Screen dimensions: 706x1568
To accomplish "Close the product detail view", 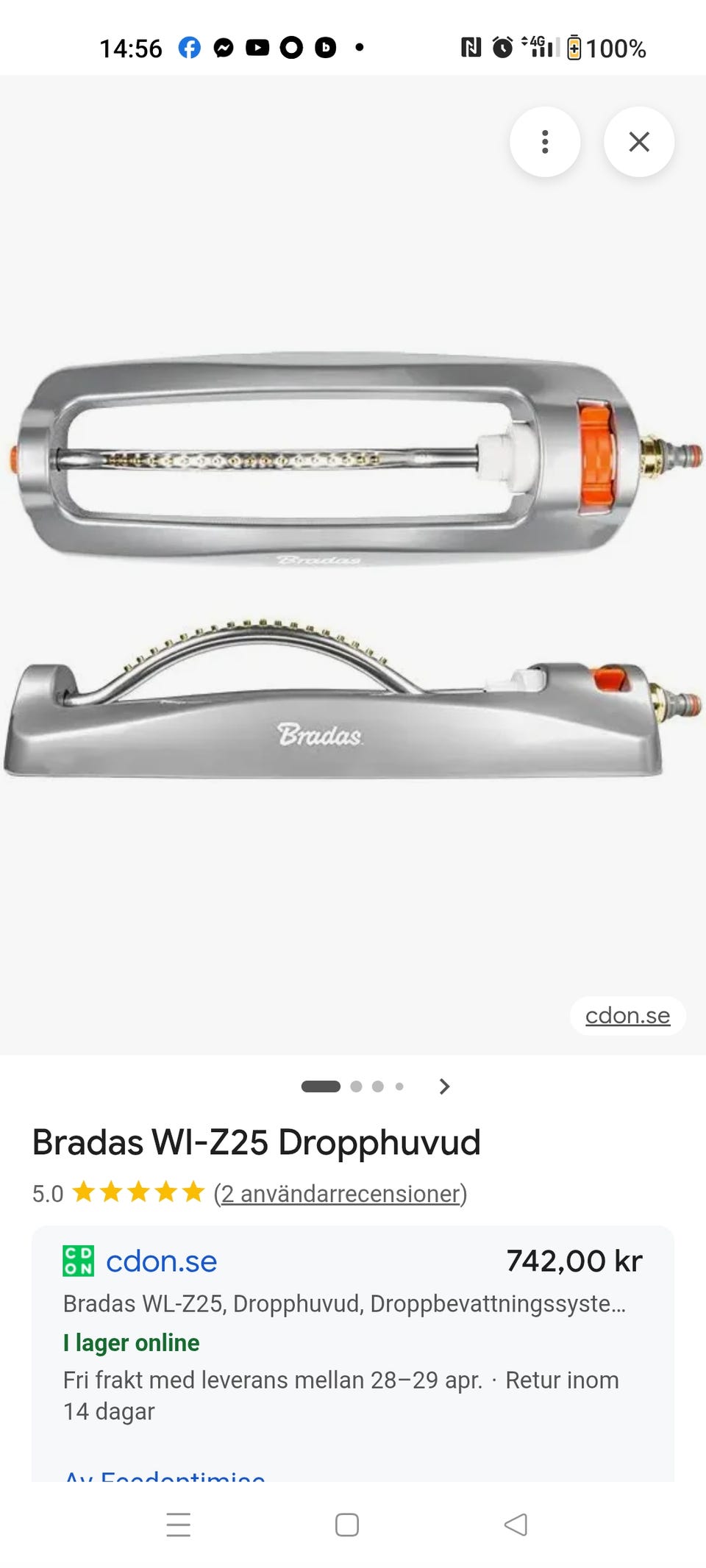I will pos(638,142).
